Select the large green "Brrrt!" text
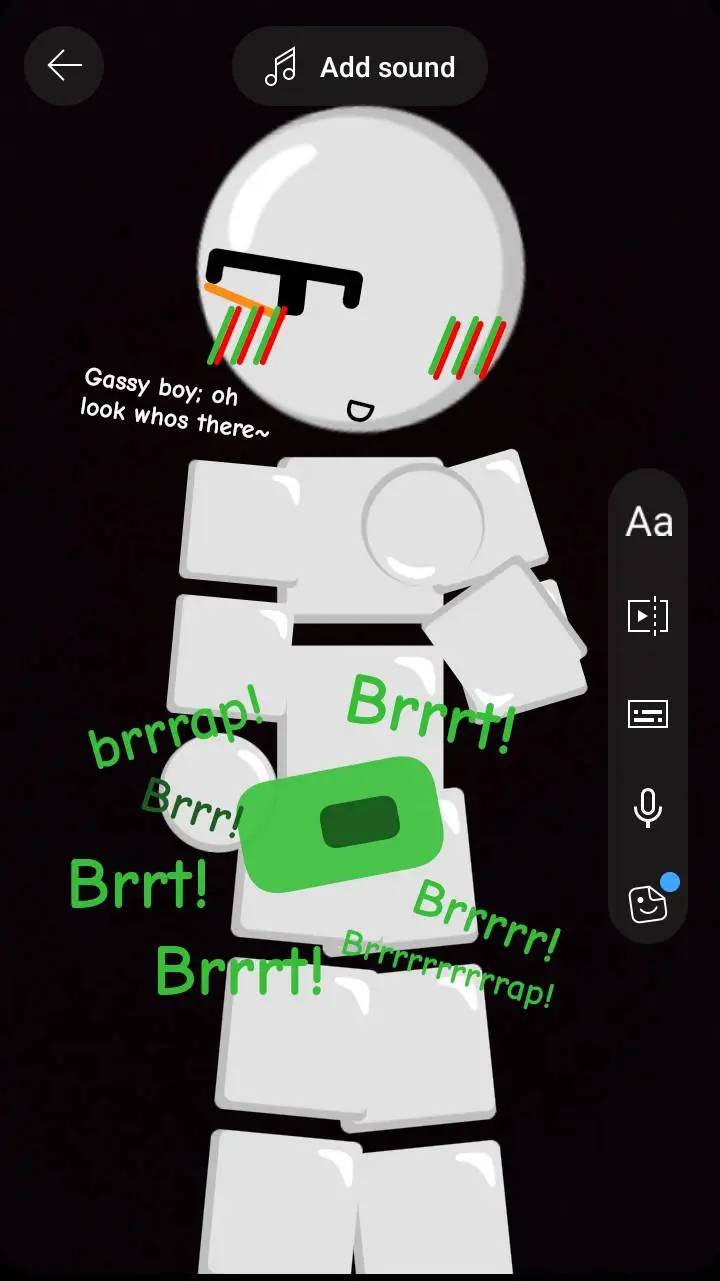 [x=434, y=710]
